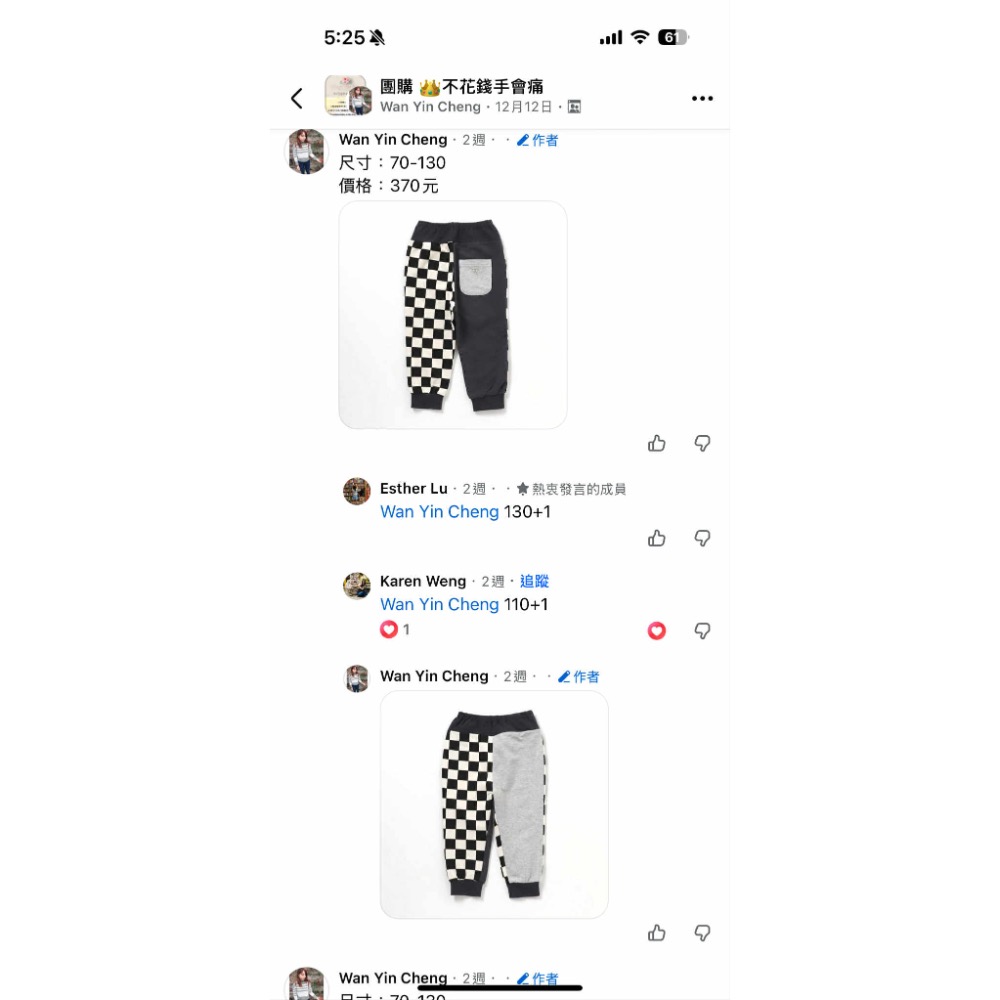Open Esther Lu's profile name

[413, 489]
